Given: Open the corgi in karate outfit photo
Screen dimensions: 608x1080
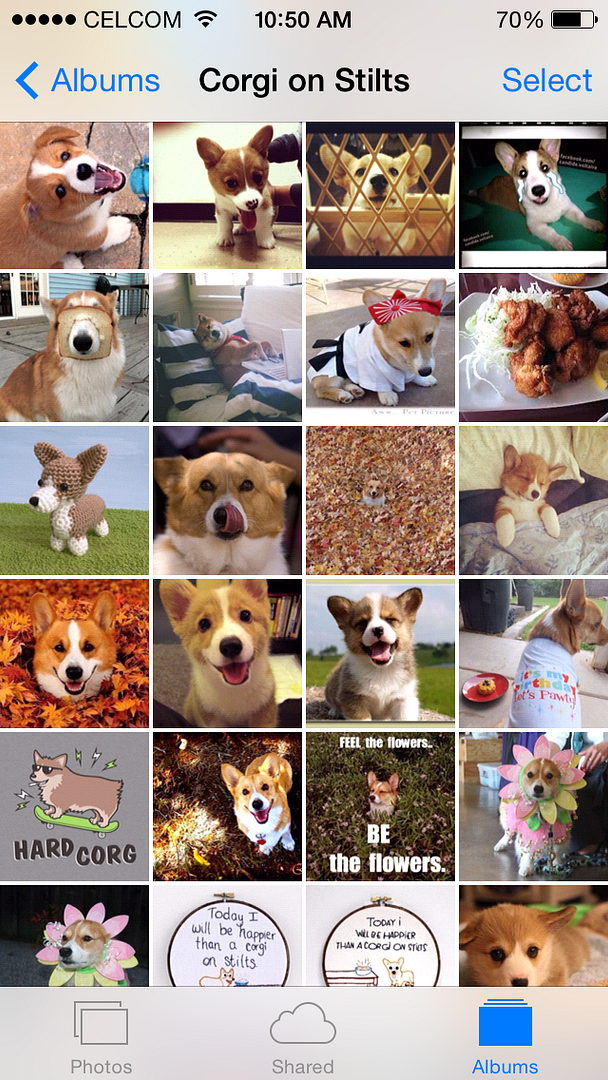Looking at the screenshot, I should 380,347.
